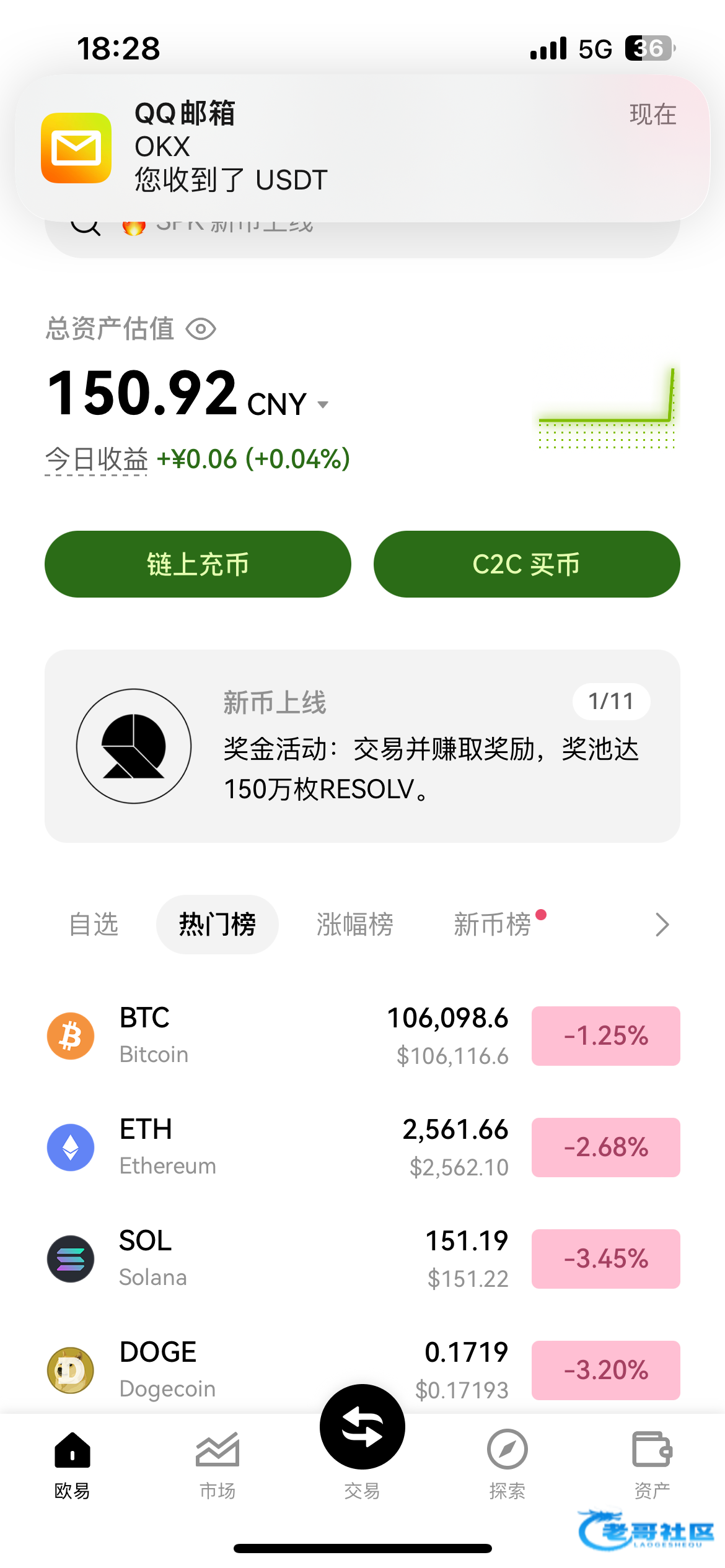
Task: Open the QQ邮箱 OKX notification banner
Action: pyautogui.click(x=362, y=147)
